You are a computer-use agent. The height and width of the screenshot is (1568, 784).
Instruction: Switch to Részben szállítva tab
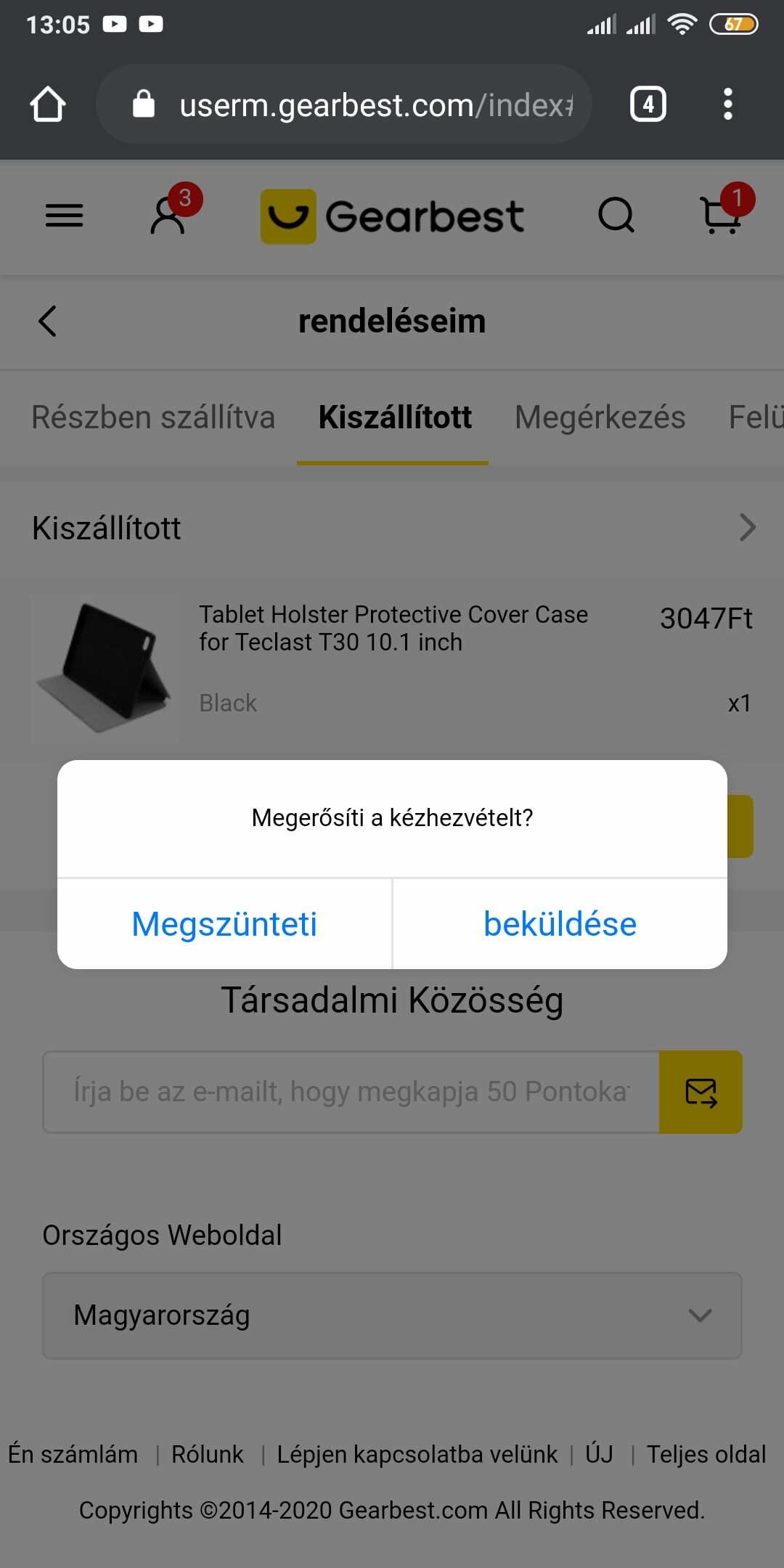153,417
